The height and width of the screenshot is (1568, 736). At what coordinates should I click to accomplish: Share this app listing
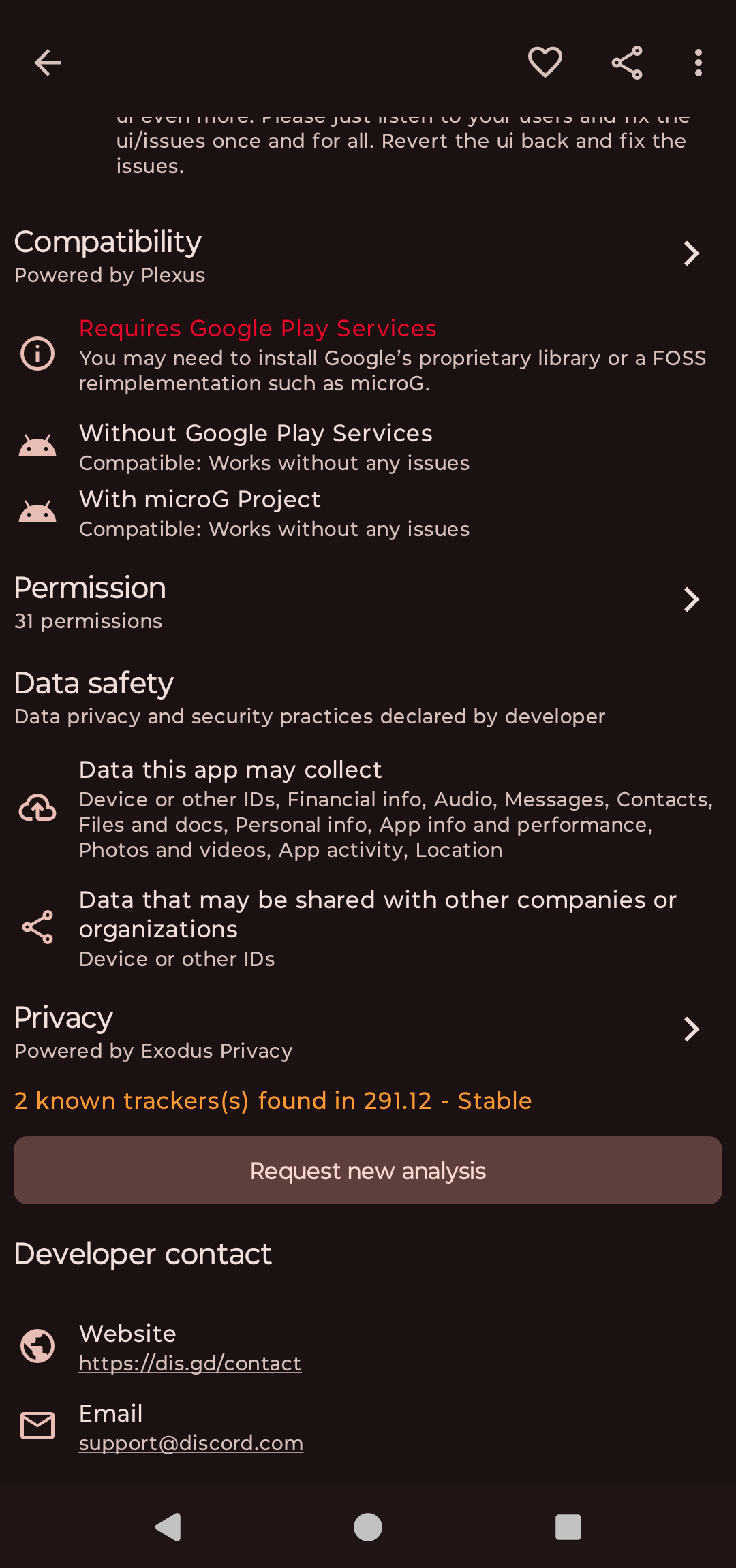[x=627, y=63]
